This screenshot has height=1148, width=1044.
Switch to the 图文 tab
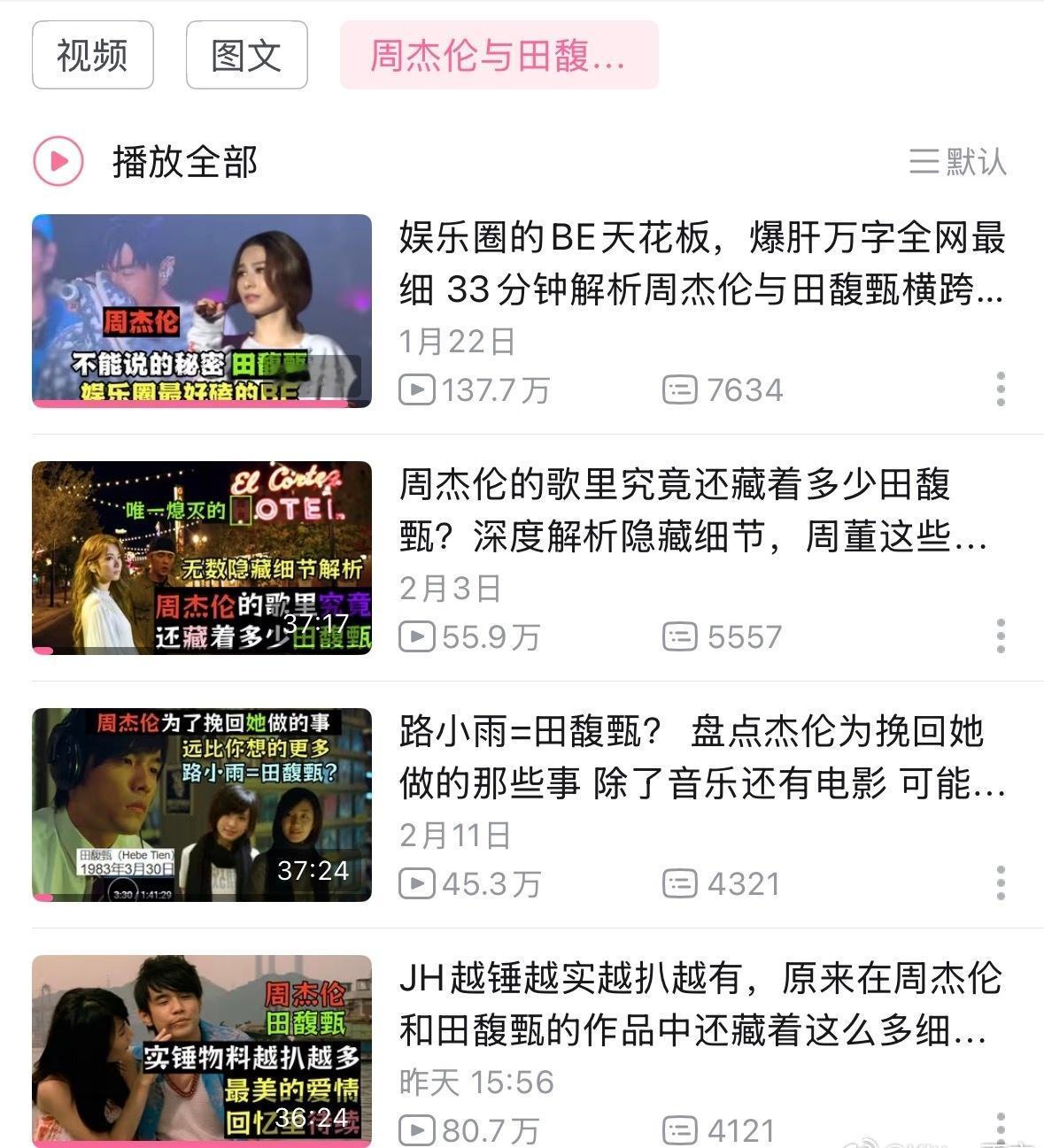pos(246,56)
